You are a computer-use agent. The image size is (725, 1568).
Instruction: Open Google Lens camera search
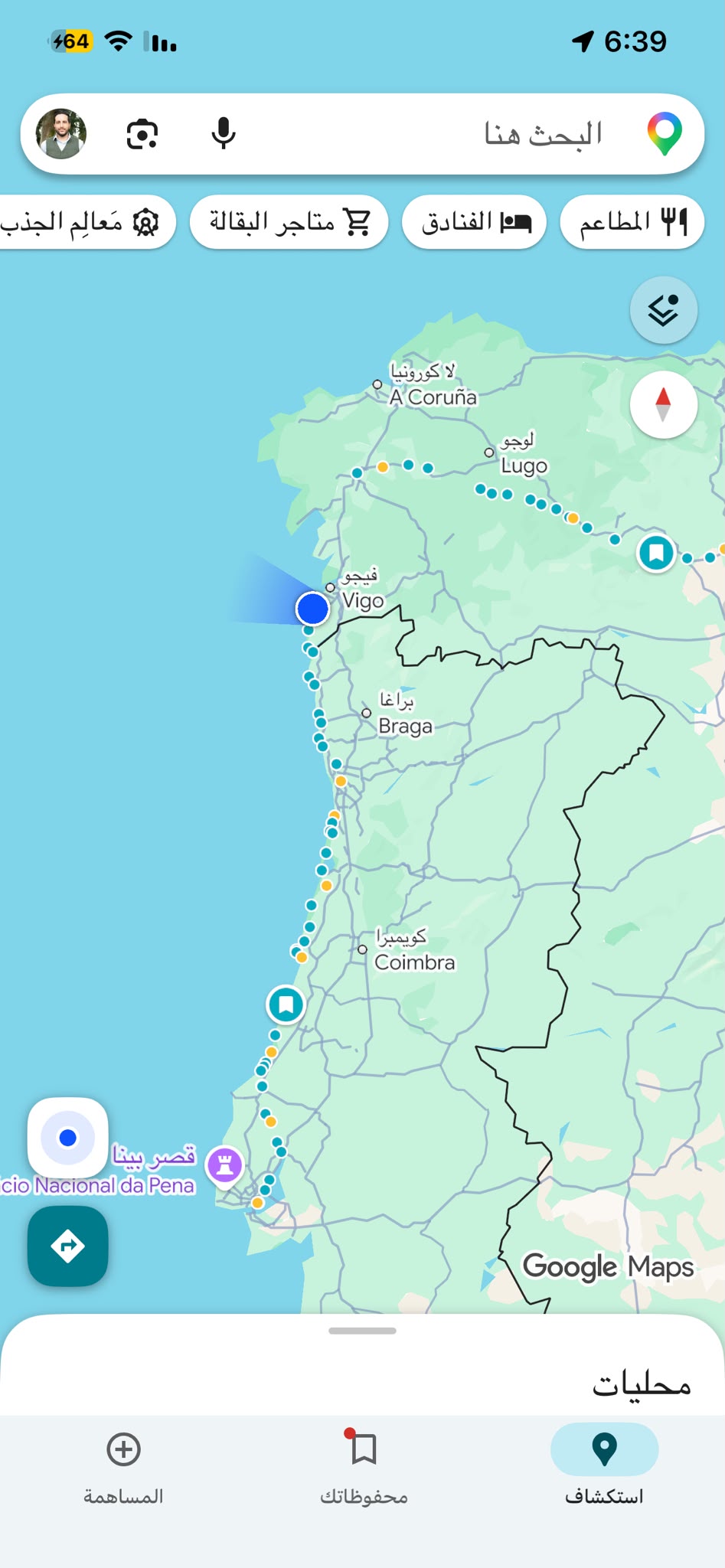click(142, 134)
